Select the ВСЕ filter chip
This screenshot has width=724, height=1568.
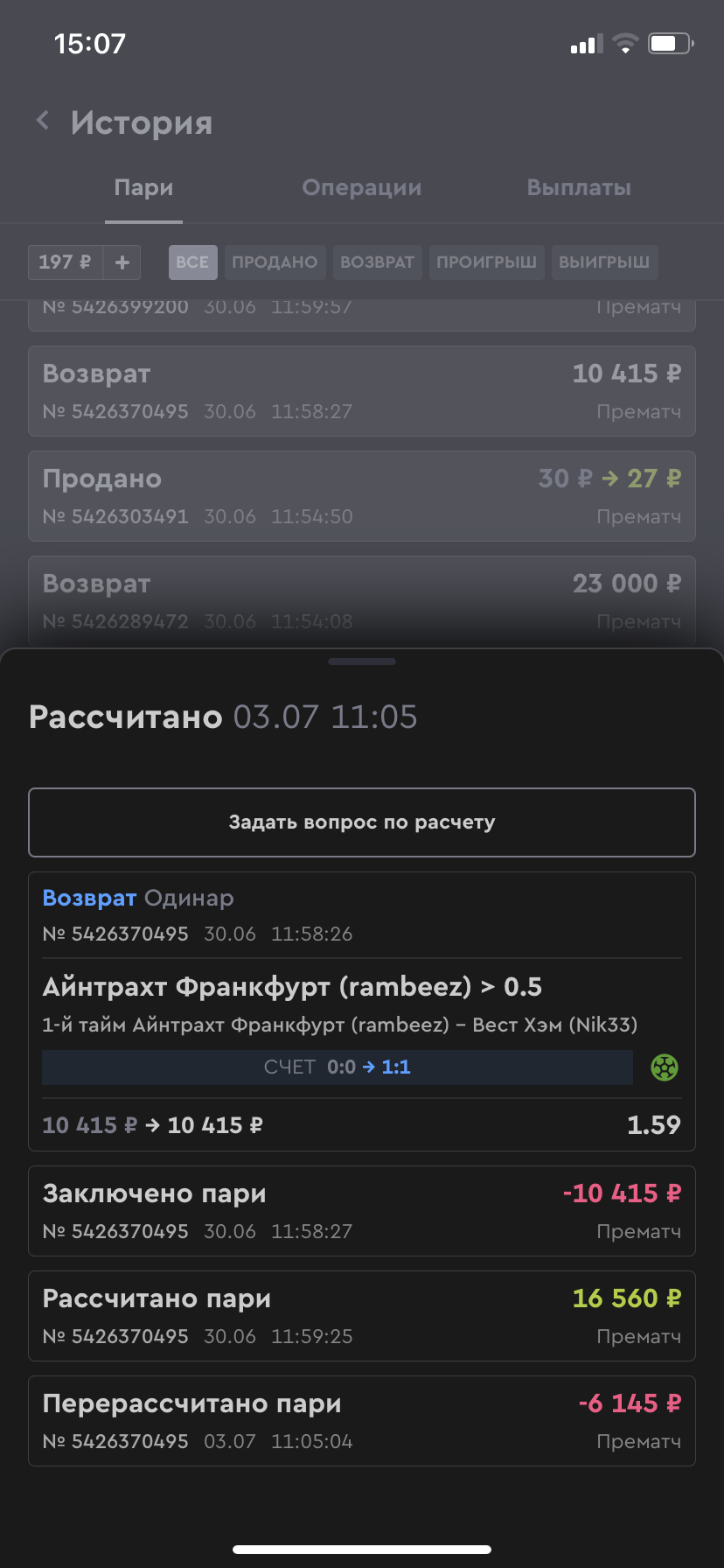pyautogui.click(x=192, y=262)
